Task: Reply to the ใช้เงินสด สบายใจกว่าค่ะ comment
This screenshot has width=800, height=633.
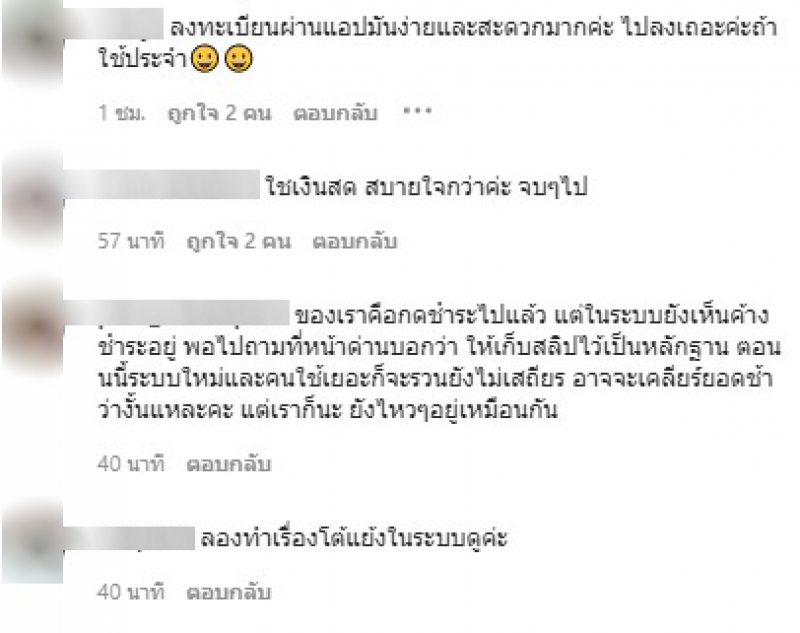Action: [x=355, y=241]
